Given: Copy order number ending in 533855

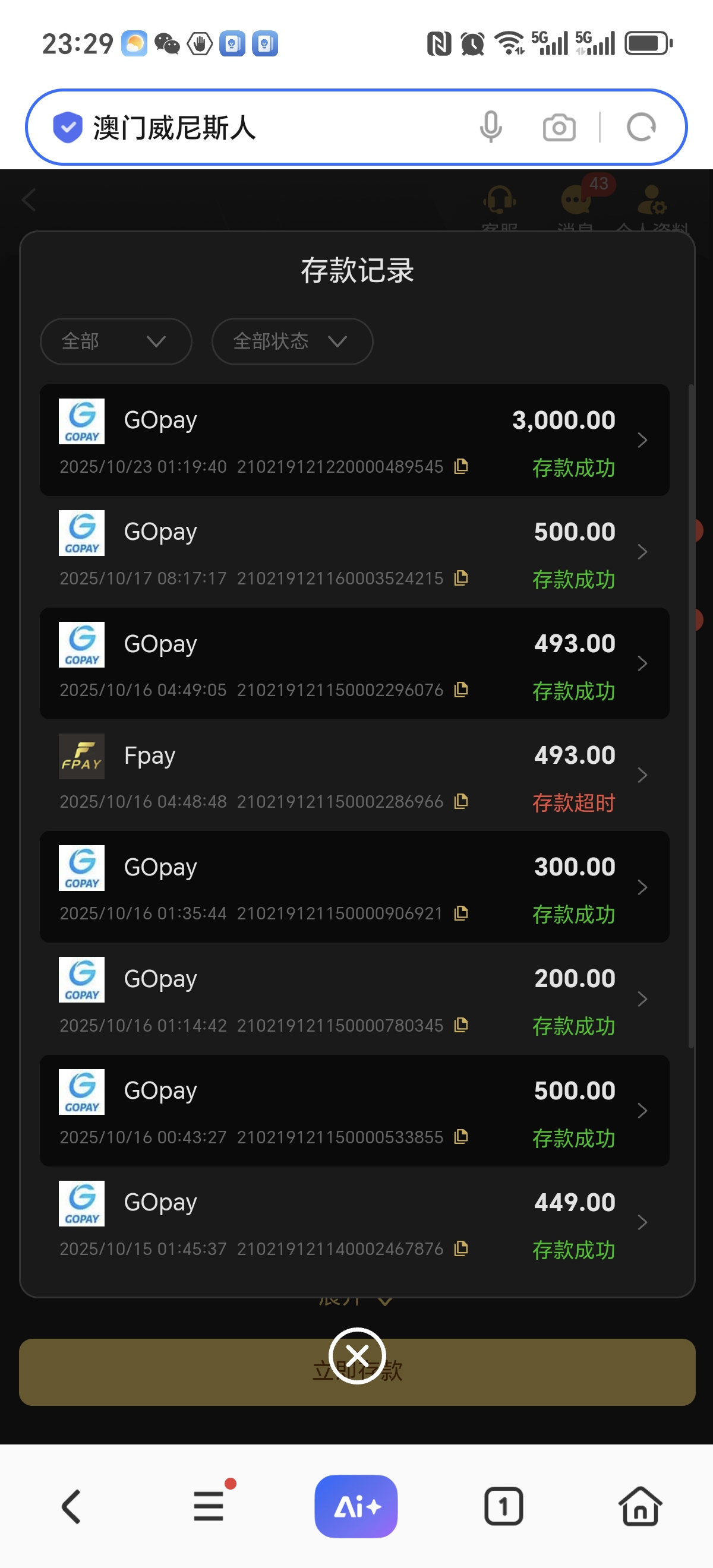Looking at the screenshot, I should (461, 1136).
